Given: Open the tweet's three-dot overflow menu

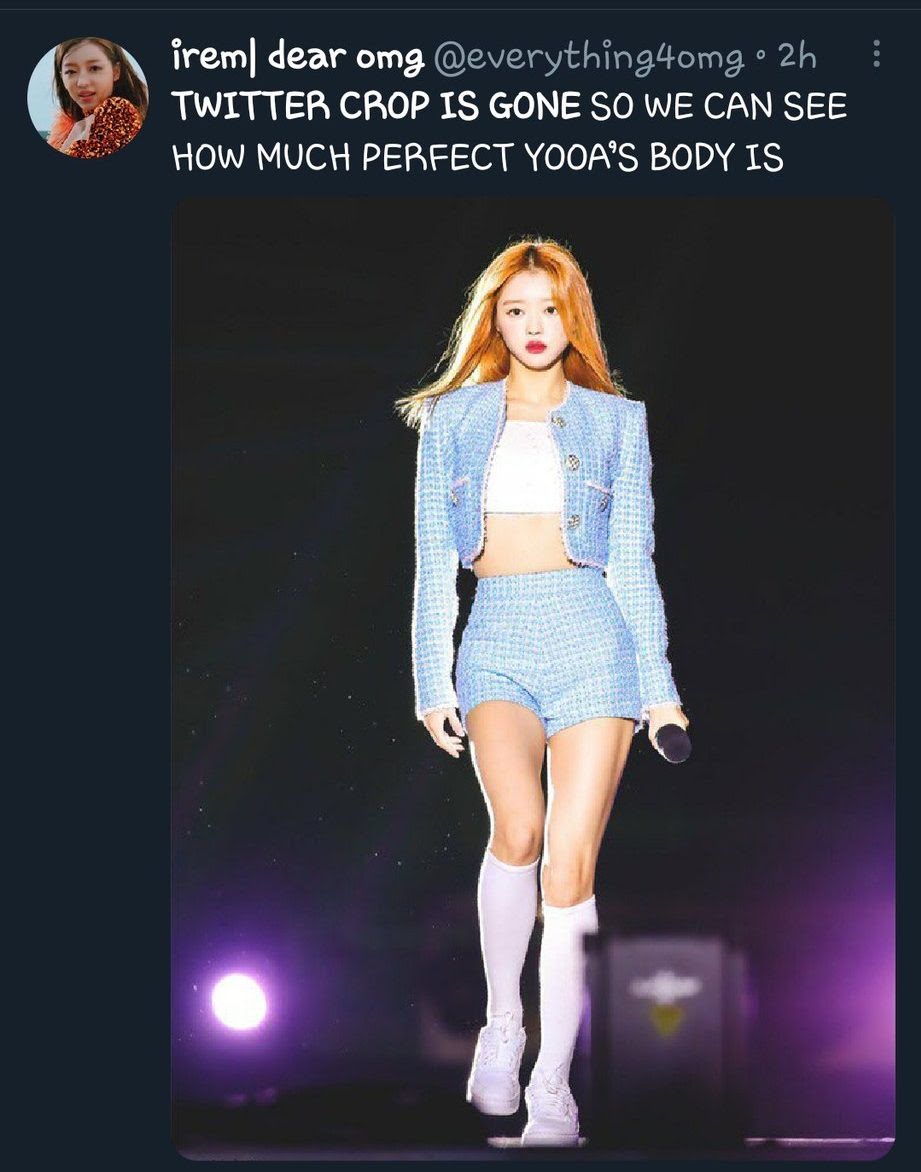Looking at the screenshot, I should [876, 54].
